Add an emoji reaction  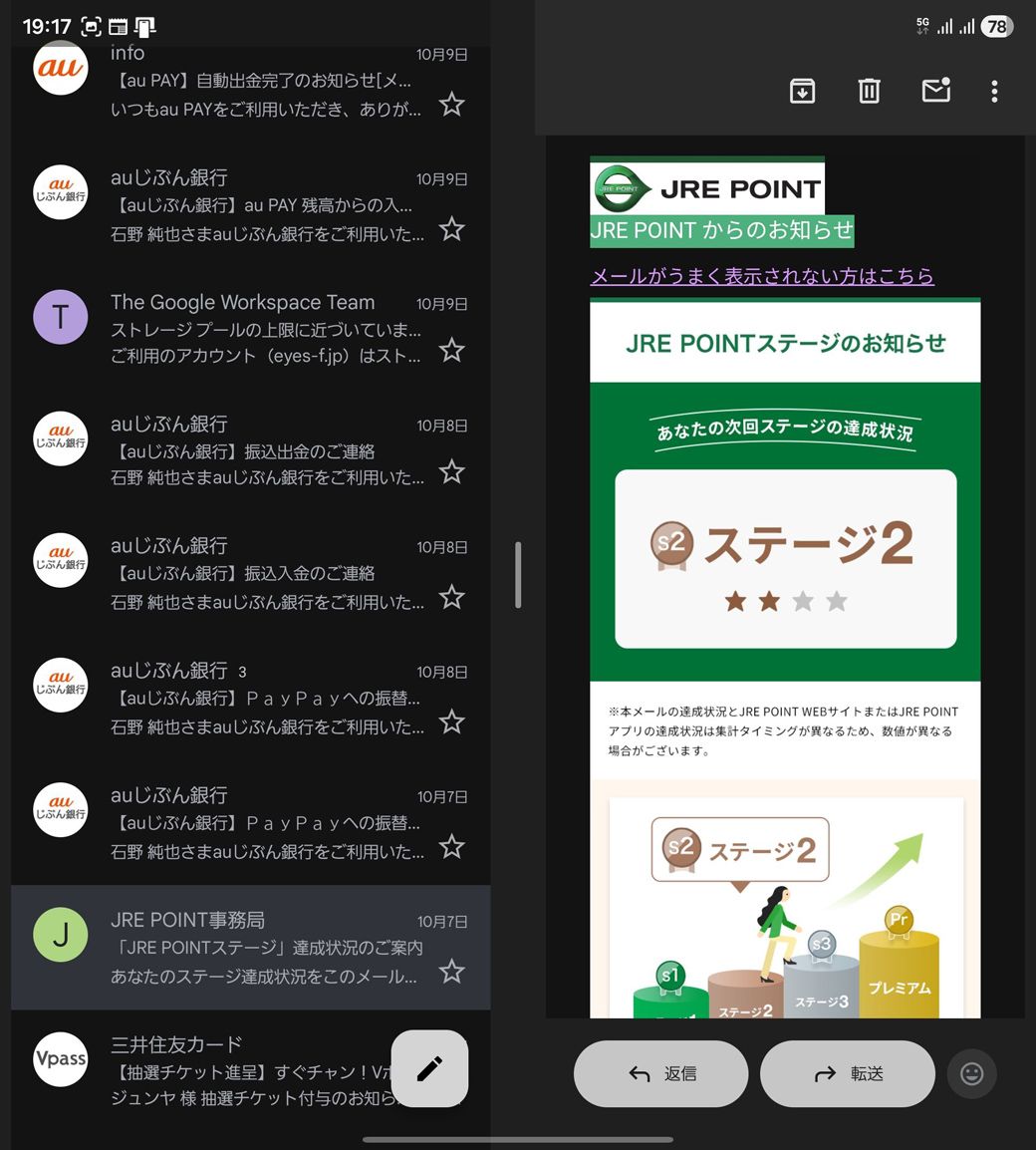(971, 1073)
